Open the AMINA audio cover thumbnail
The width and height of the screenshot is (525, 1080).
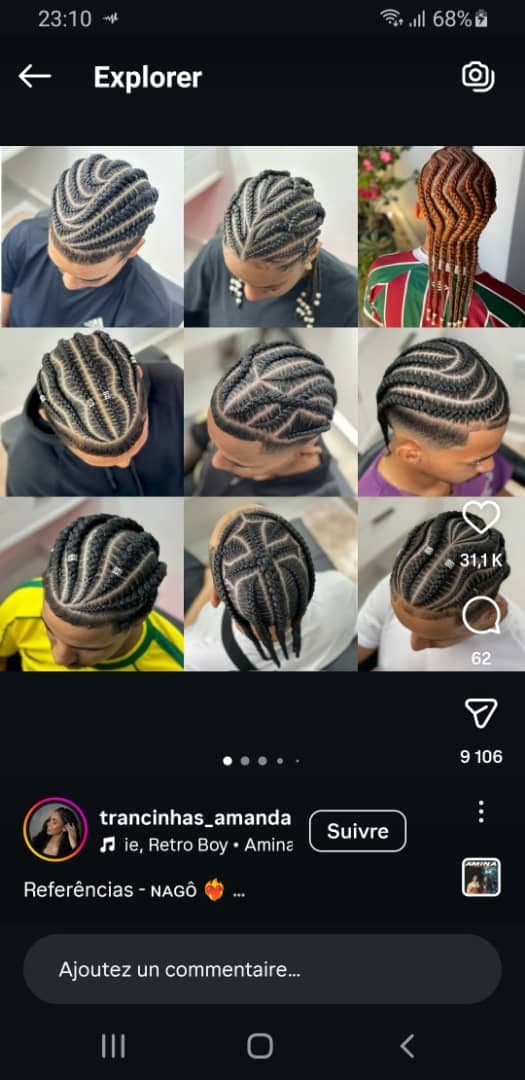tap(481, 877)
